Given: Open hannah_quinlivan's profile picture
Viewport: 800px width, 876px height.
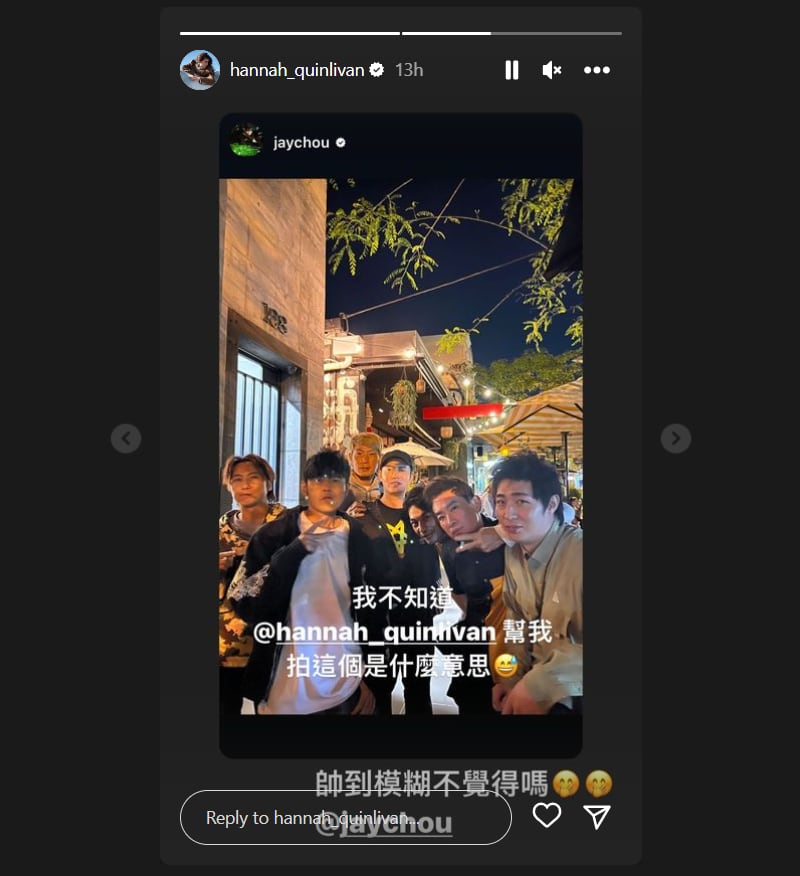Looking at the screenshot, I should [x=200, y=70].
